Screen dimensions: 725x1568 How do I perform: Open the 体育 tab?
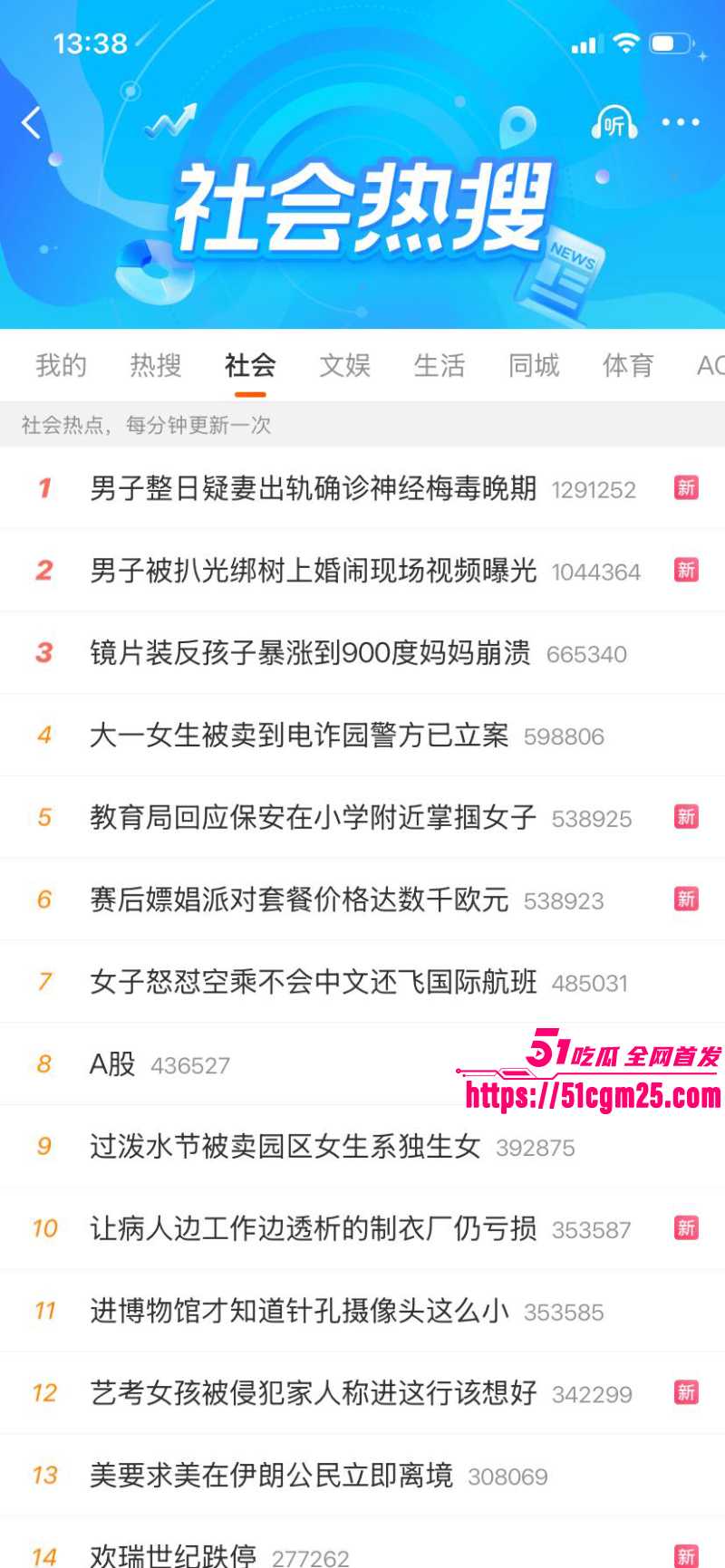click(628, 366)
